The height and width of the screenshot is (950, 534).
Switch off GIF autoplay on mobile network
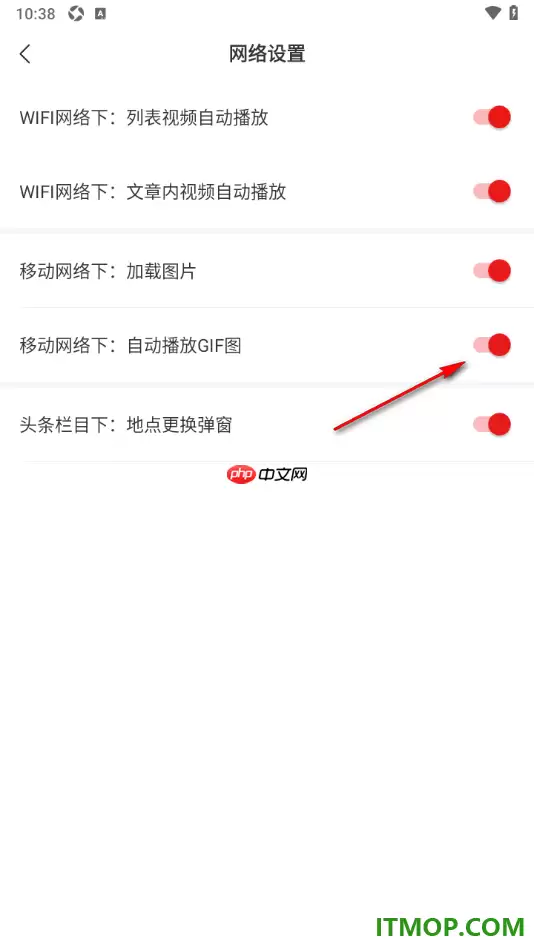click(x=492, y=345)
